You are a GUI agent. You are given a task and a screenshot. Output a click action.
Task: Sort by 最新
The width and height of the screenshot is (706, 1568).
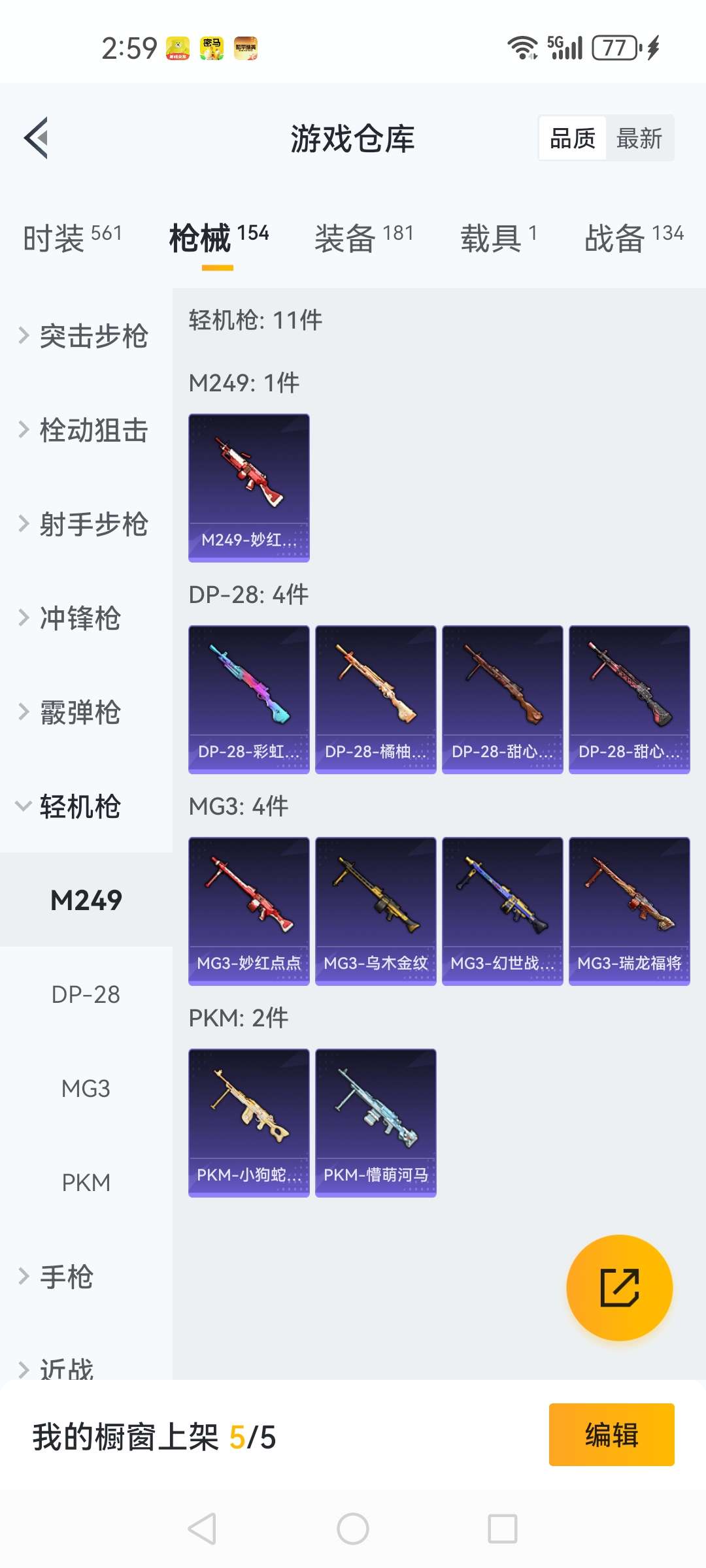639,139
